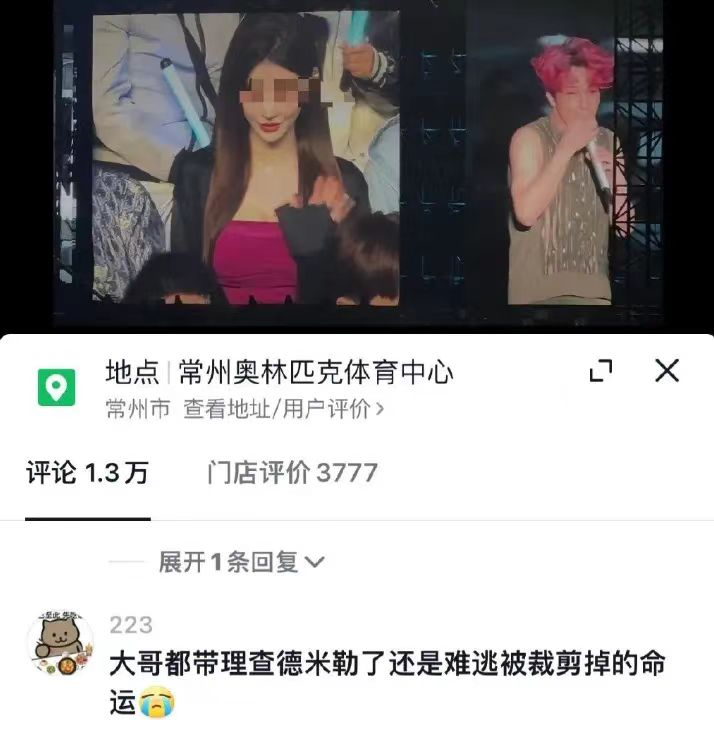Image resolution: width=714 pixels, height=731 pixels.
Task: Tap the video area to return to playback
Action: tap(357, 160)
